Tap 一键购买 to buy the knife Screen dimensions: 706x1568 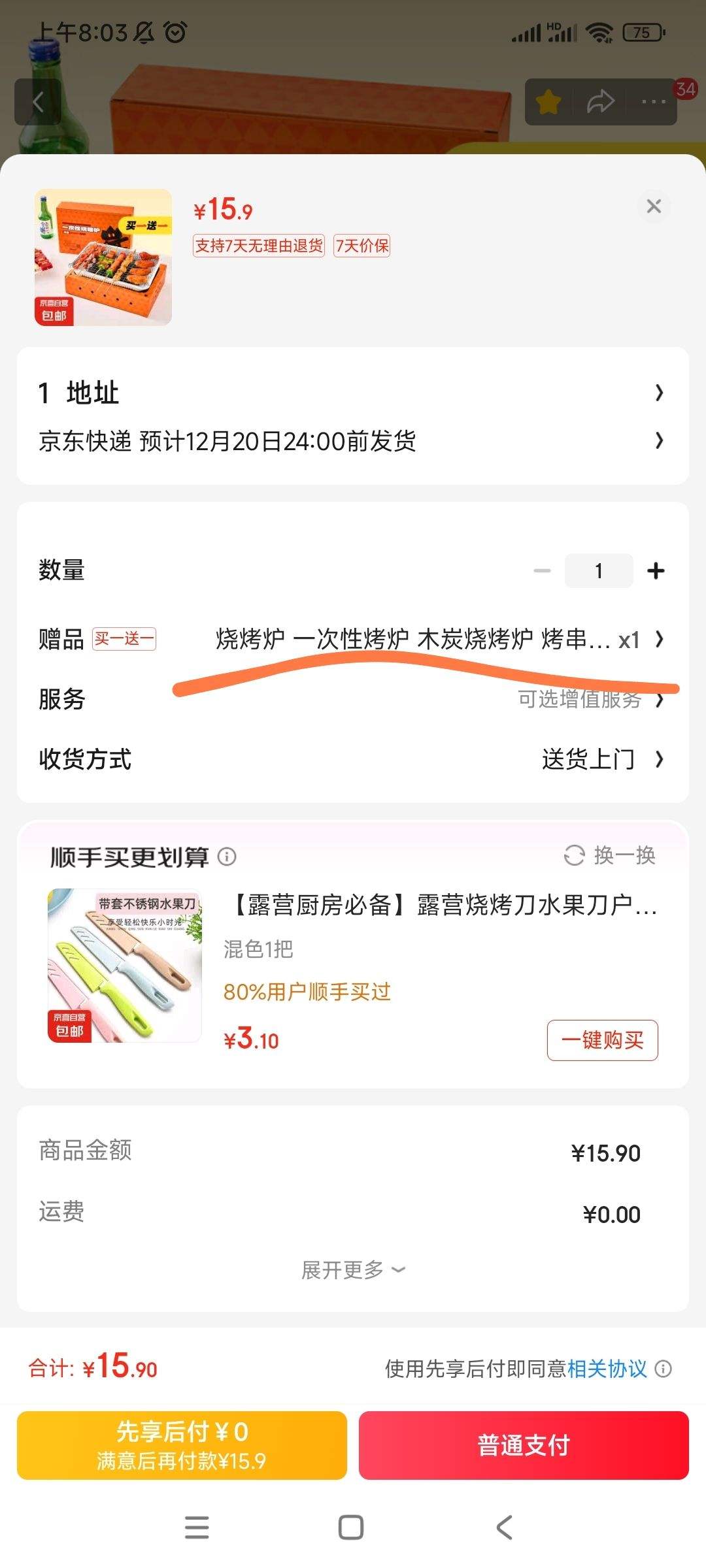tap(601, 1041)
